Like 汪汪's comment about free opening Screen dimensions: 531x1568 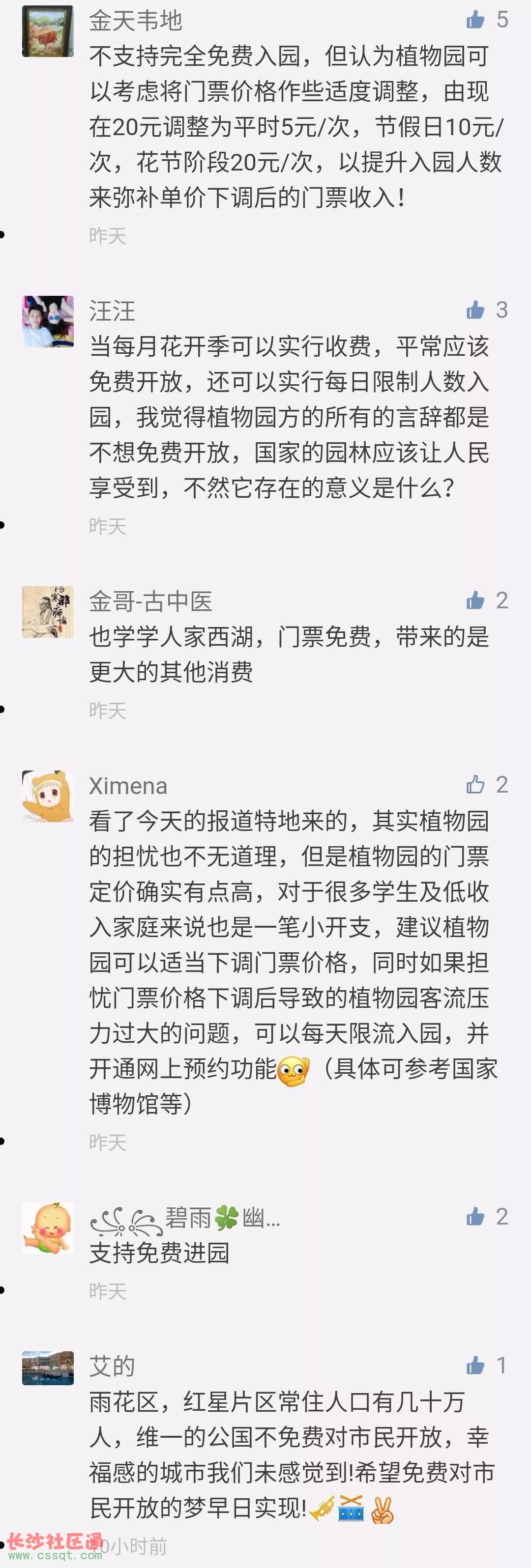click(x=475, y=310)
